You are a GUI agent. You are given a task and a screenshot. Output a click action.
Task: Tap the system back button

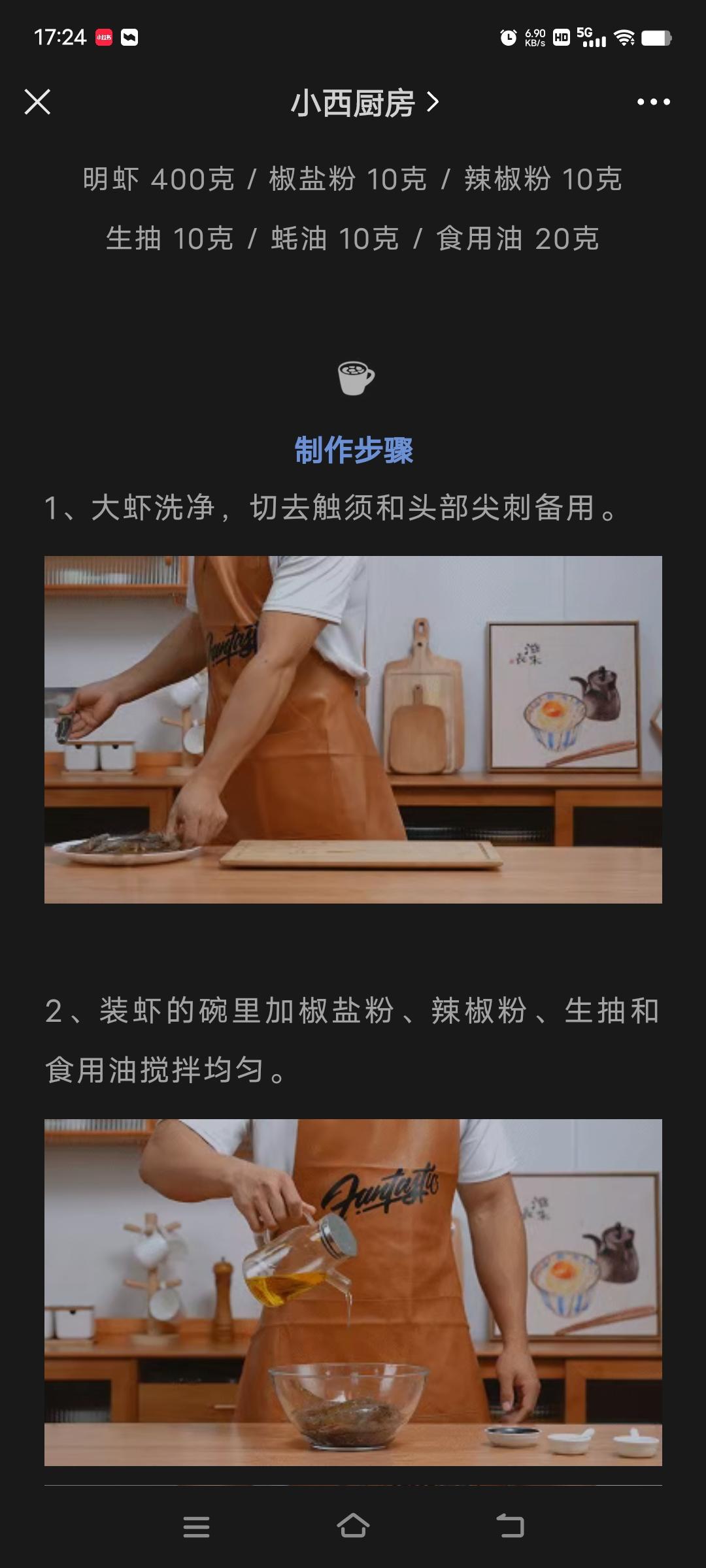pyautogui.click(x=510, y=1526)
